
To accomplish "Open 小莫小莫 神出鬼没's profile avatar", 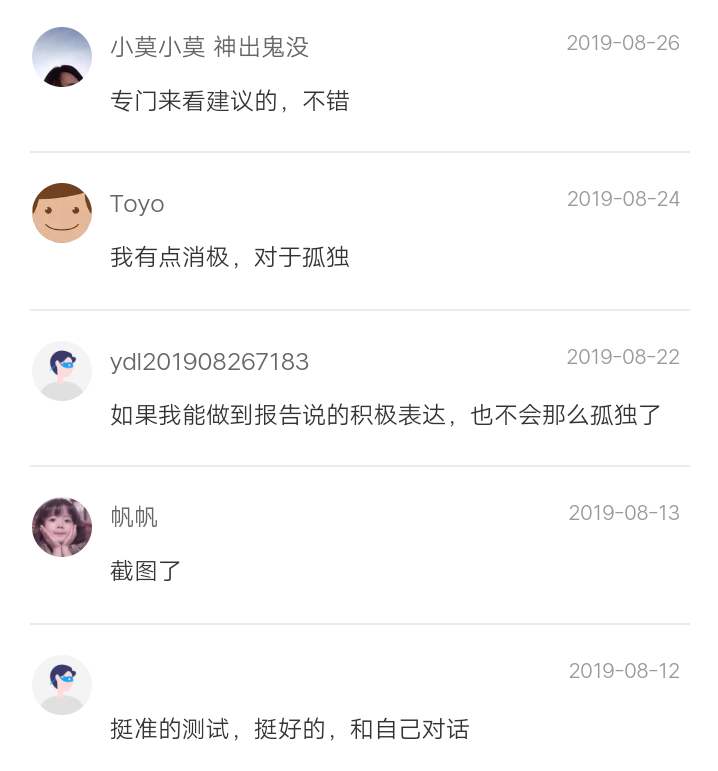I will 62,57.
